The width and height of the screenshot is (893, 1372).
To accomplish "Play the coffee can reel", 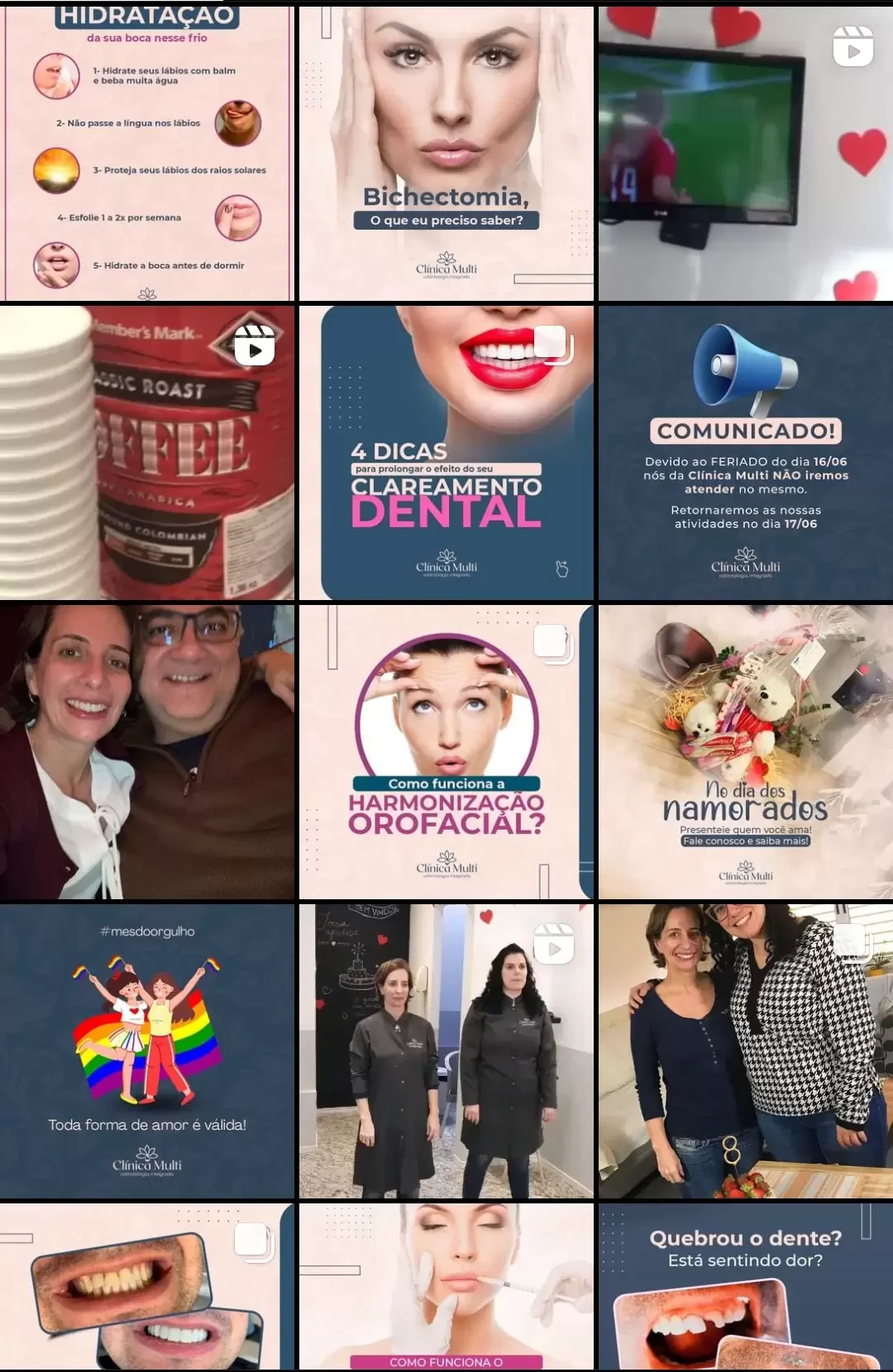I will pos(147,453).
